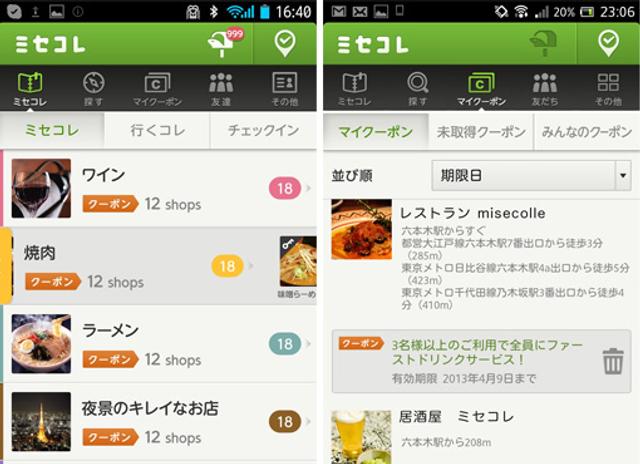Switch to the チェックイン tab

[x=263, y=130]
